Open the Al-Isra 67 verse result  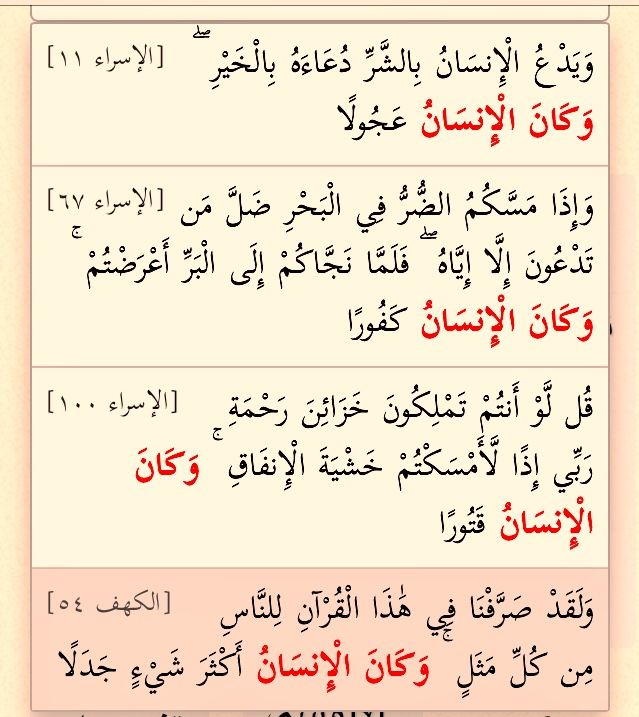pyautogui.click(x=320, y=265)
